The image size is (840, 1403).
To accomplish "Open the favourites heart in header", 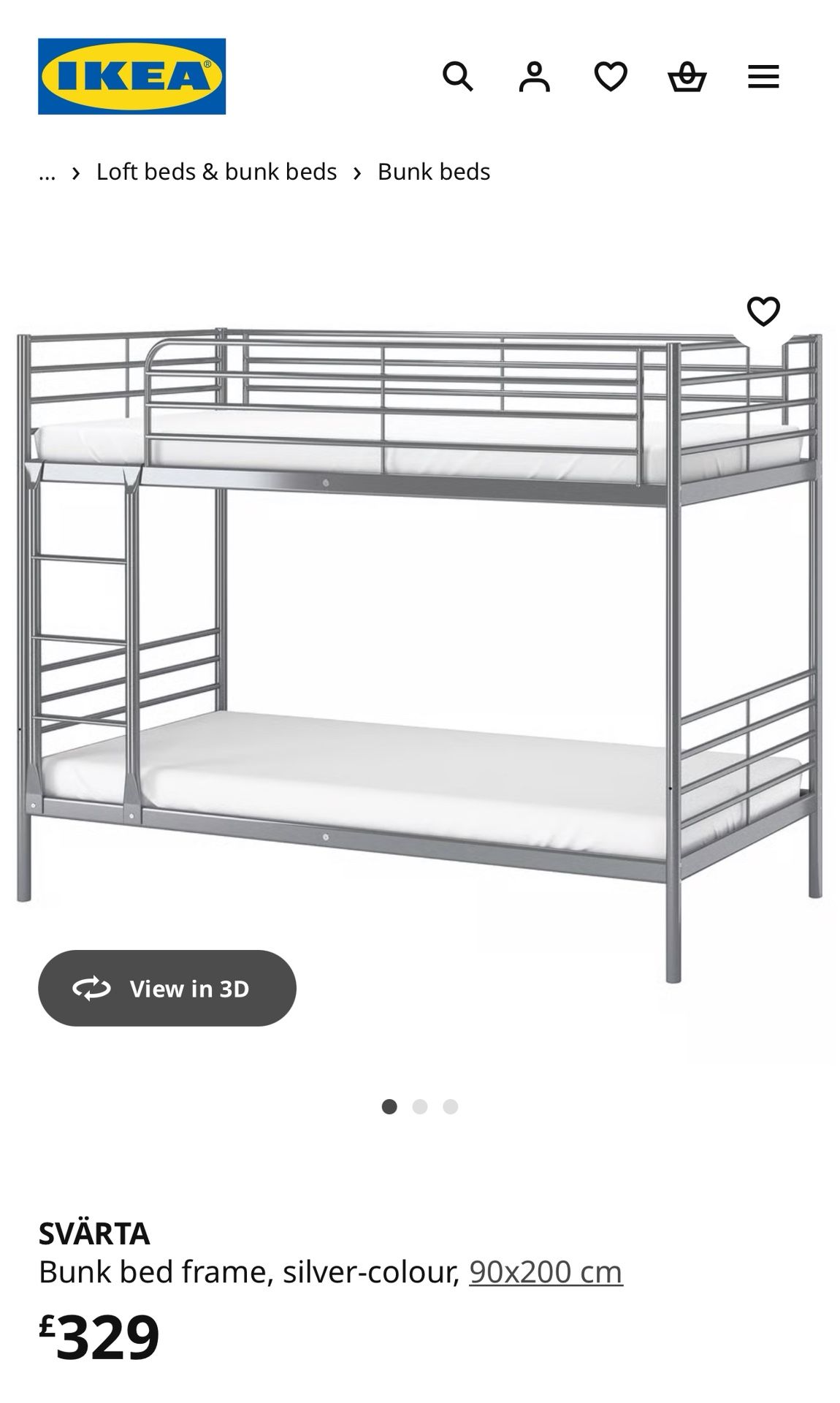I will (611, 76).
